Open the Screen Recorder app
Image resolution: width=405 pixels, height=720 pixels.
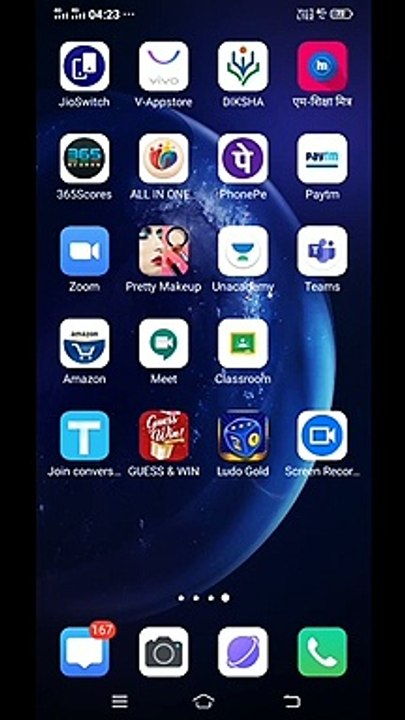click(322, 436)
